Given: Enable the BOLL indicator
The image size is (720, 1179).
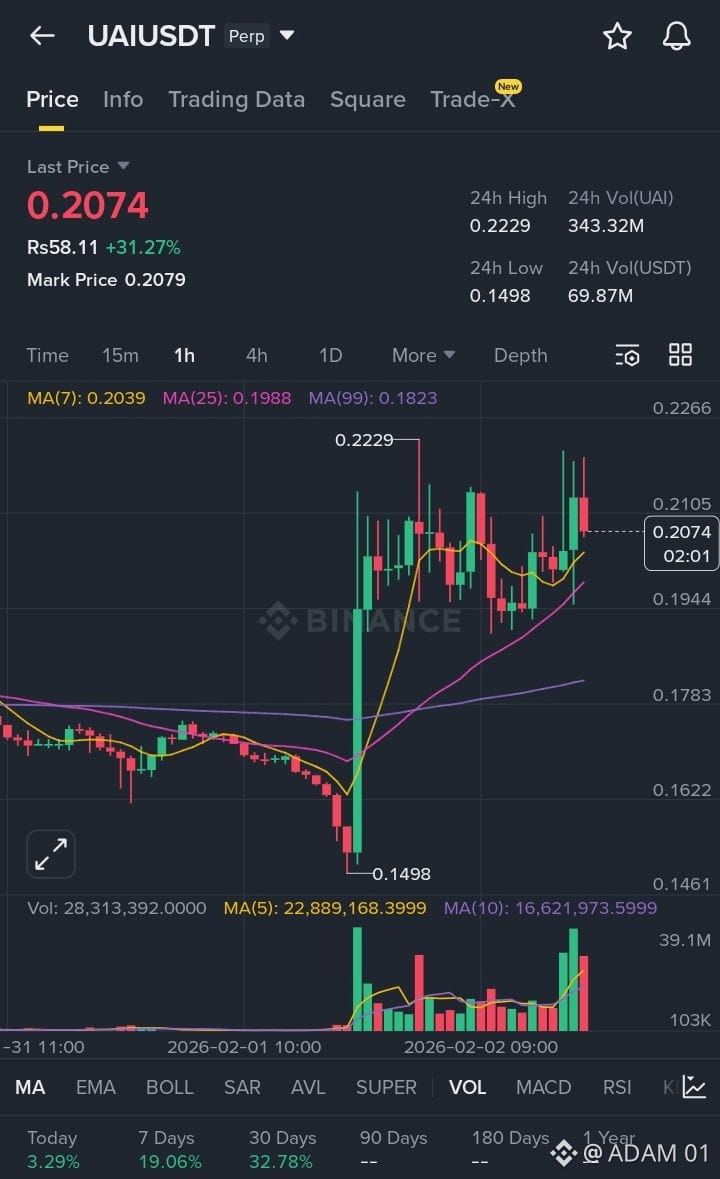Looking at the screenshot, I should click(169, 1087).
